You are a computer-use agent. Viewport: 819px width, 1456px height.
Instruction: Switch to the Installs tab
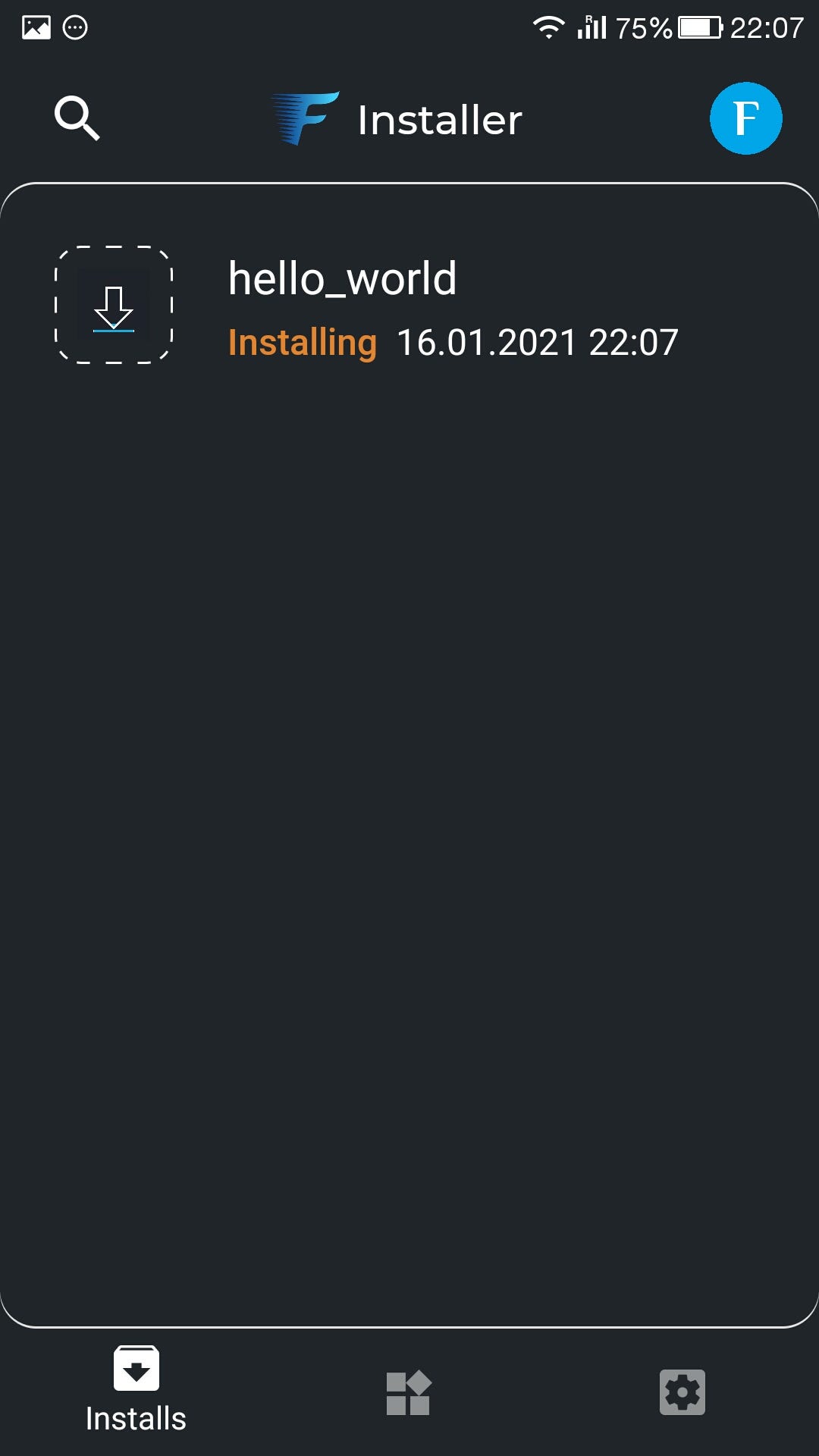click(136, 1391)
